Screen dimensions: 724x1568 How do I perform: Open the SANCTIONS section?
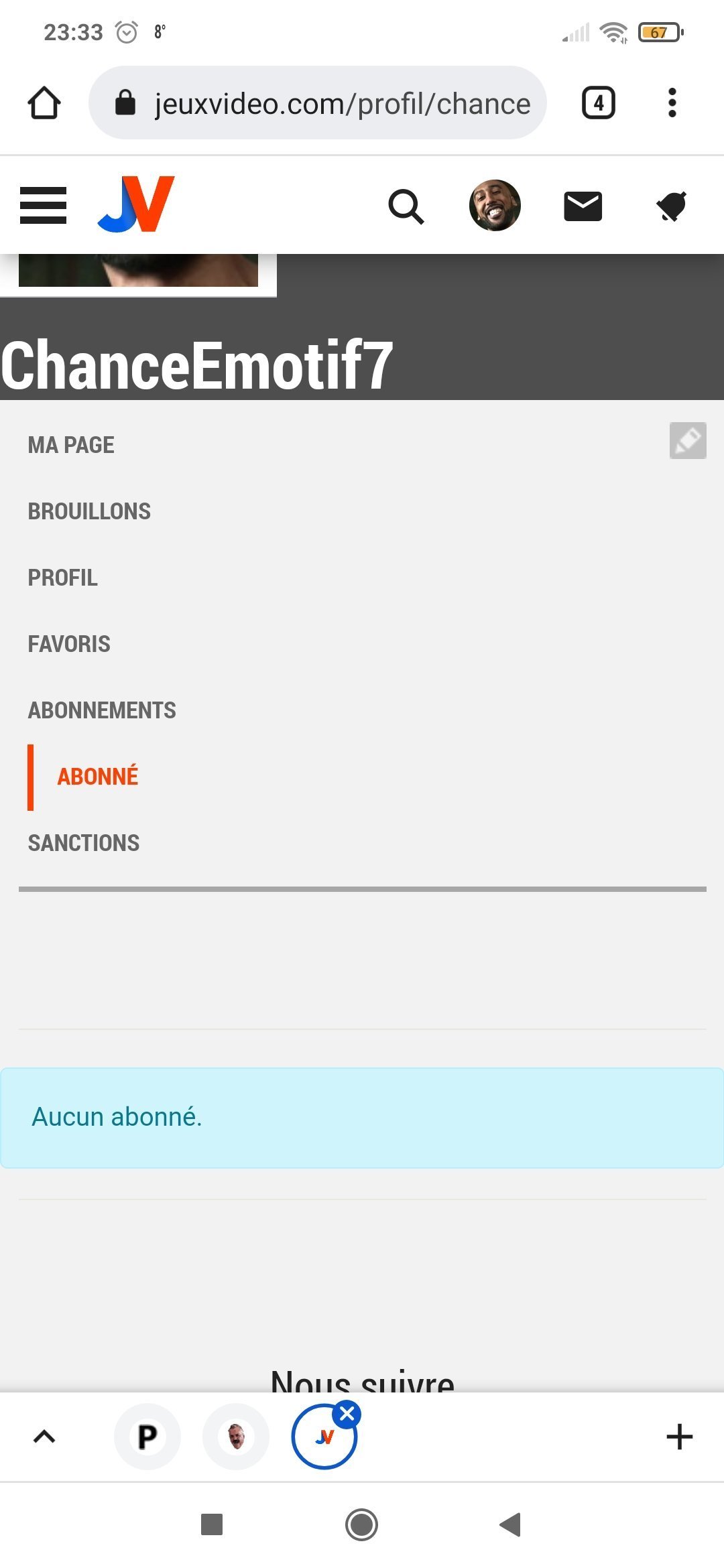tap(84, 843)
